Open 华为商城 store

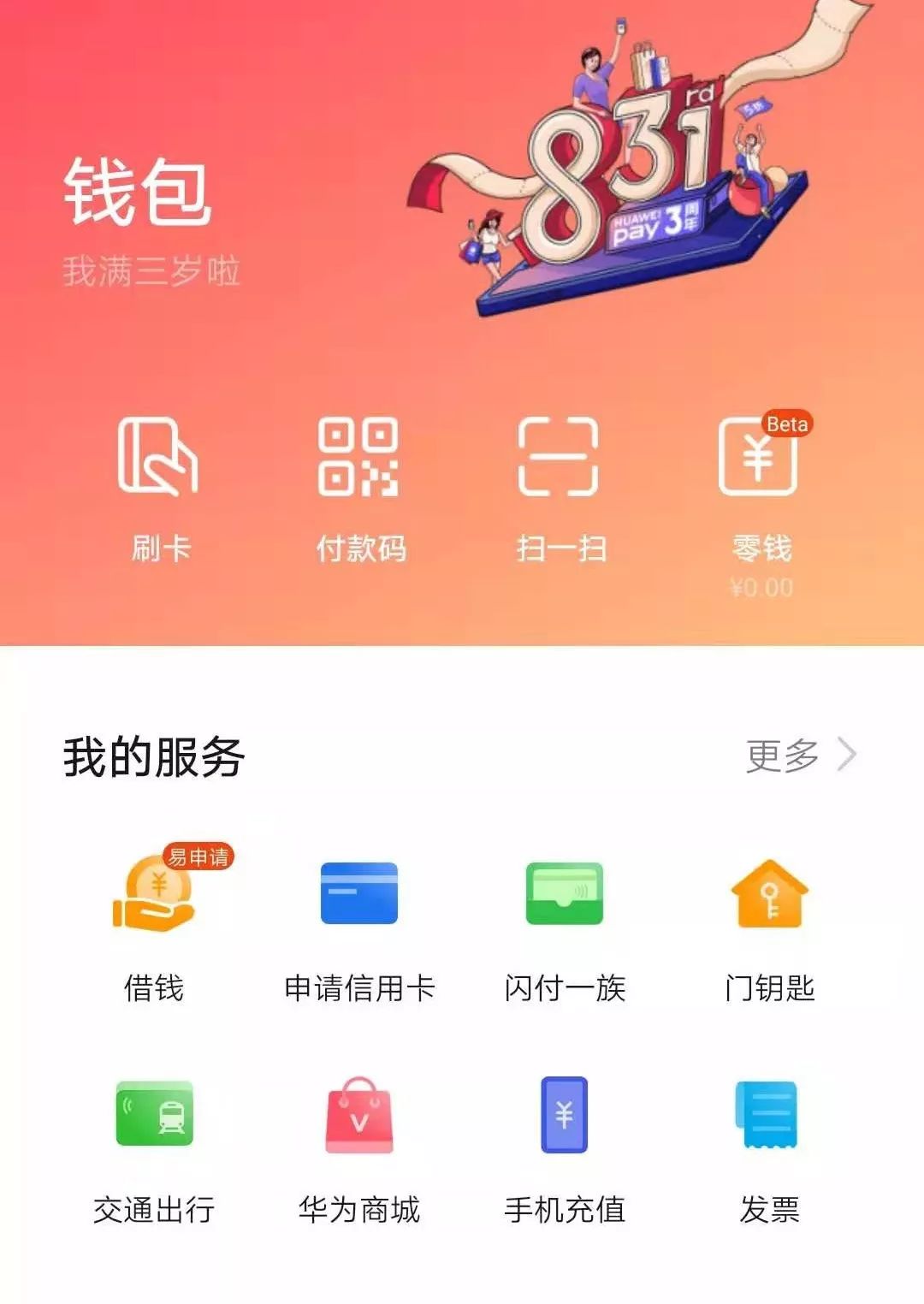point(359,1147)
